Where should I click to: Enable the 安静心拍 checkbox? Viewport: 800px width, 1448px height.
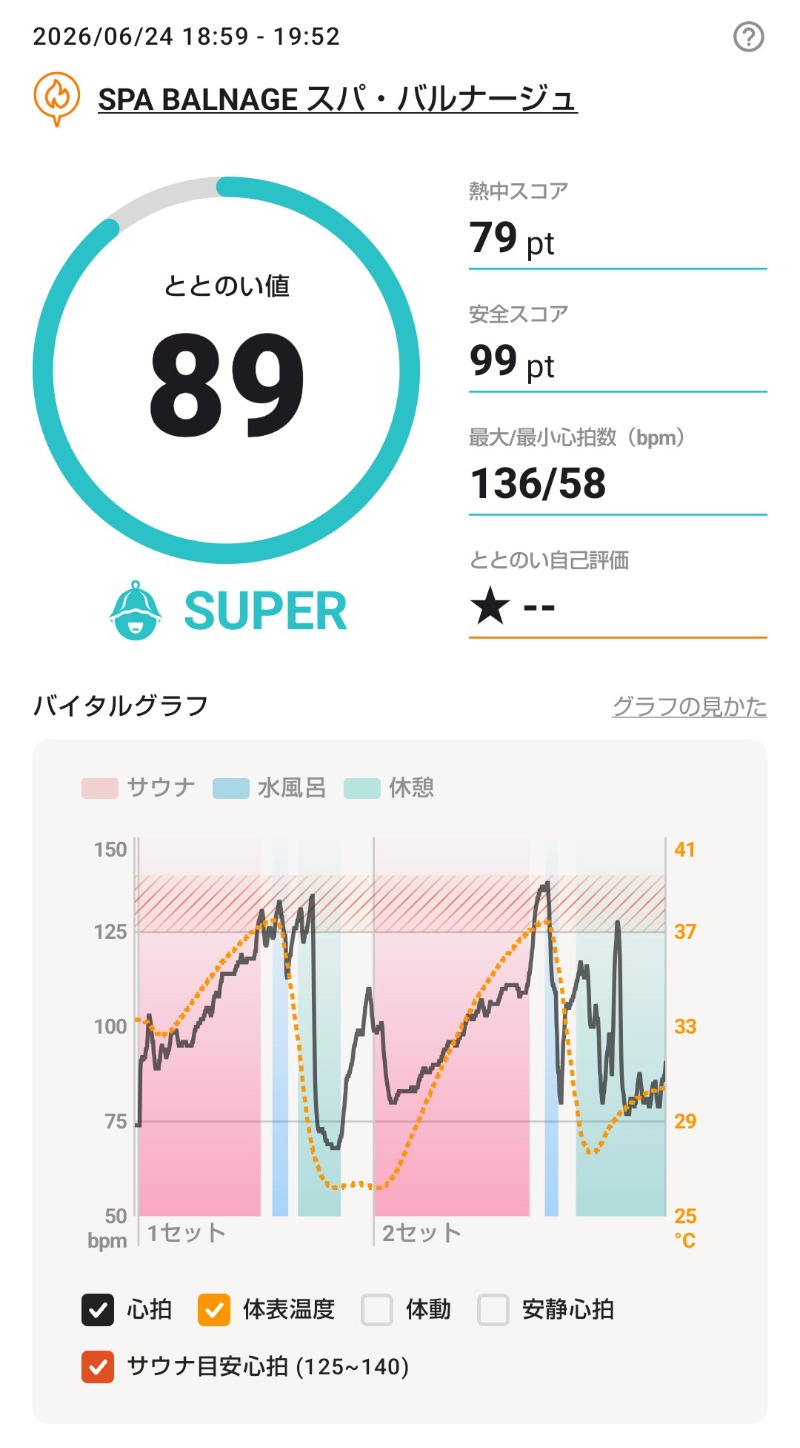(x=493, y=1309)
